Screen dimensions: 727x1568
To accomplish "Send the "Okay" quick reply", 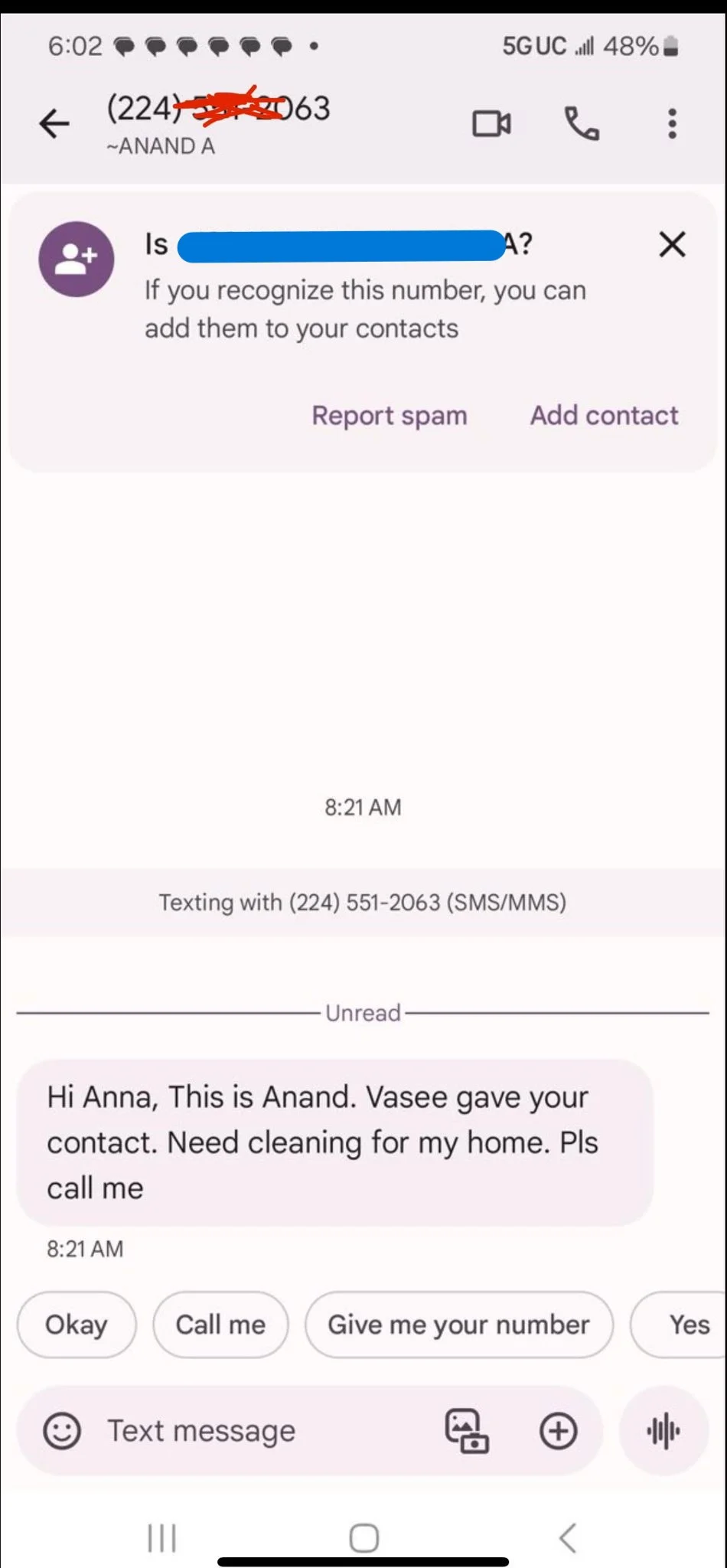I will [77, 1325].
